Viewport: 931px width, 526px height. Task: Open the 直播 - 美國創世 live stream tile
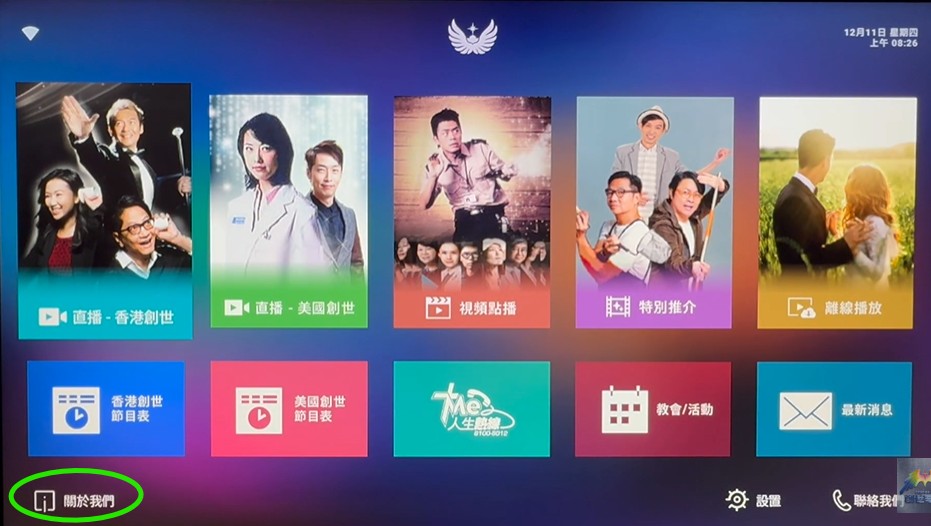click(288, 210)
